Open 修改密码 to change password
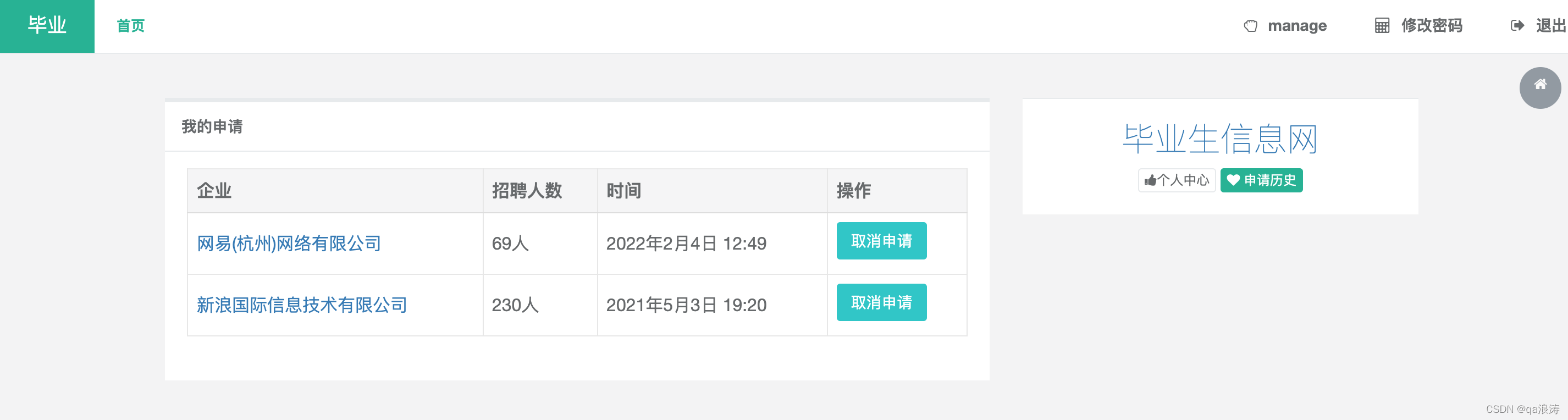This screenshot has height=420, width=1568. click(1419, 26)
